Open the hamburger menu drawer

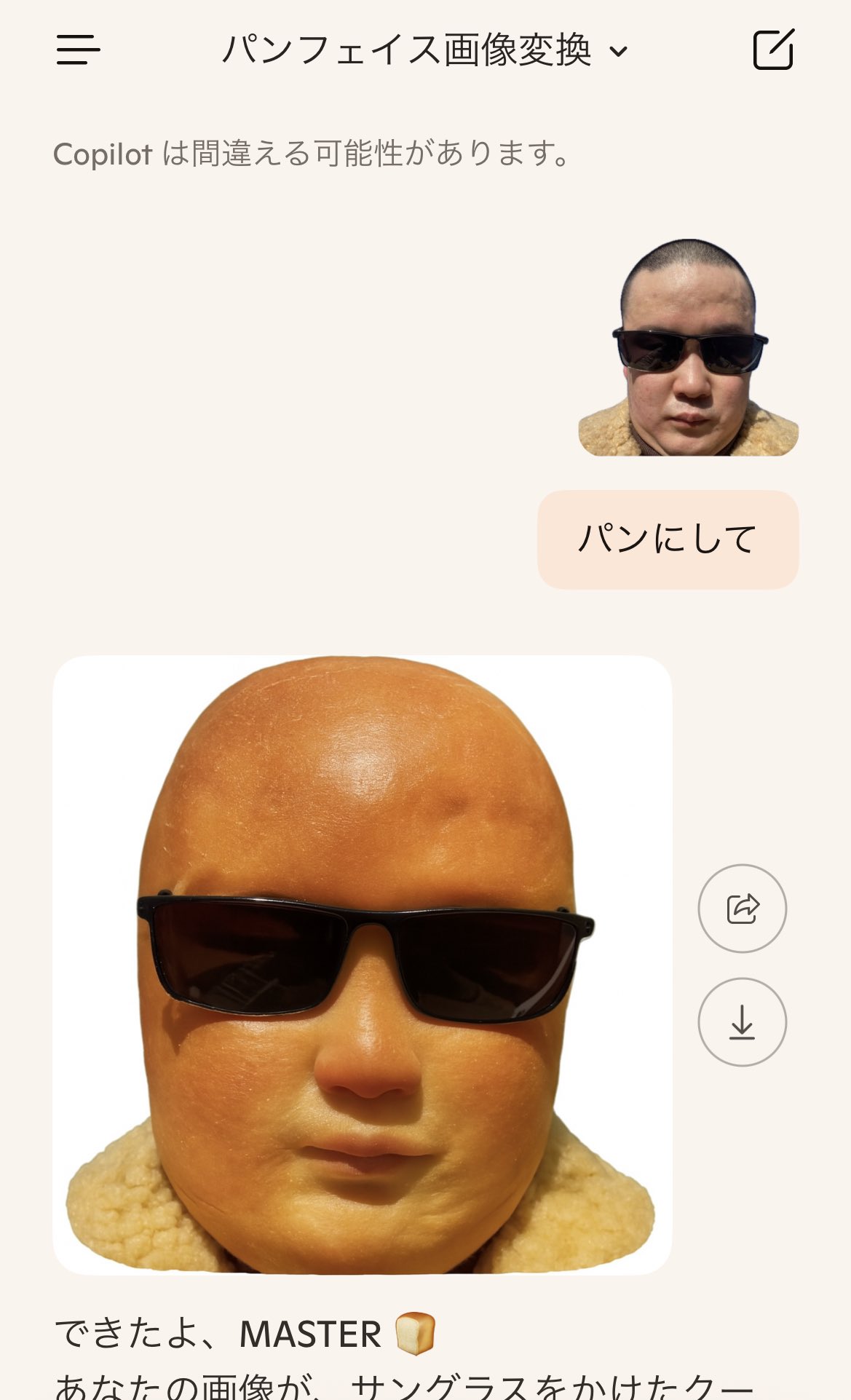point(78,50)
